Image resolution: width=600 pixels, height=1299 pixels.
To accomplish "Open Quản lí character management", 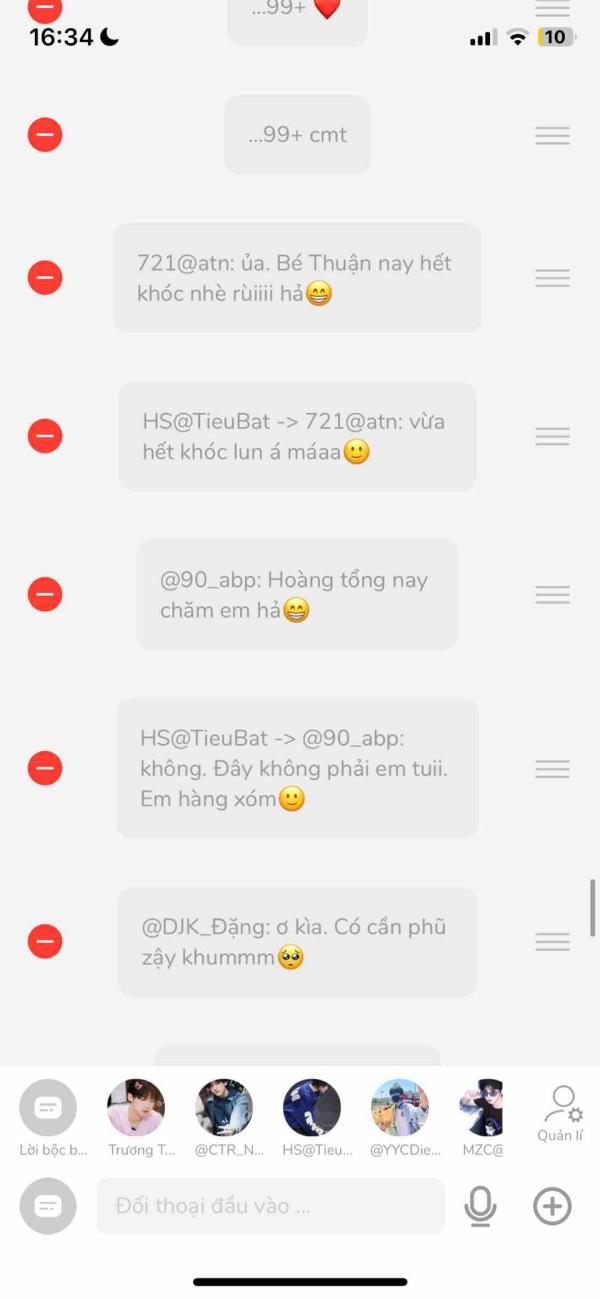I will [x=561, y=1114].
